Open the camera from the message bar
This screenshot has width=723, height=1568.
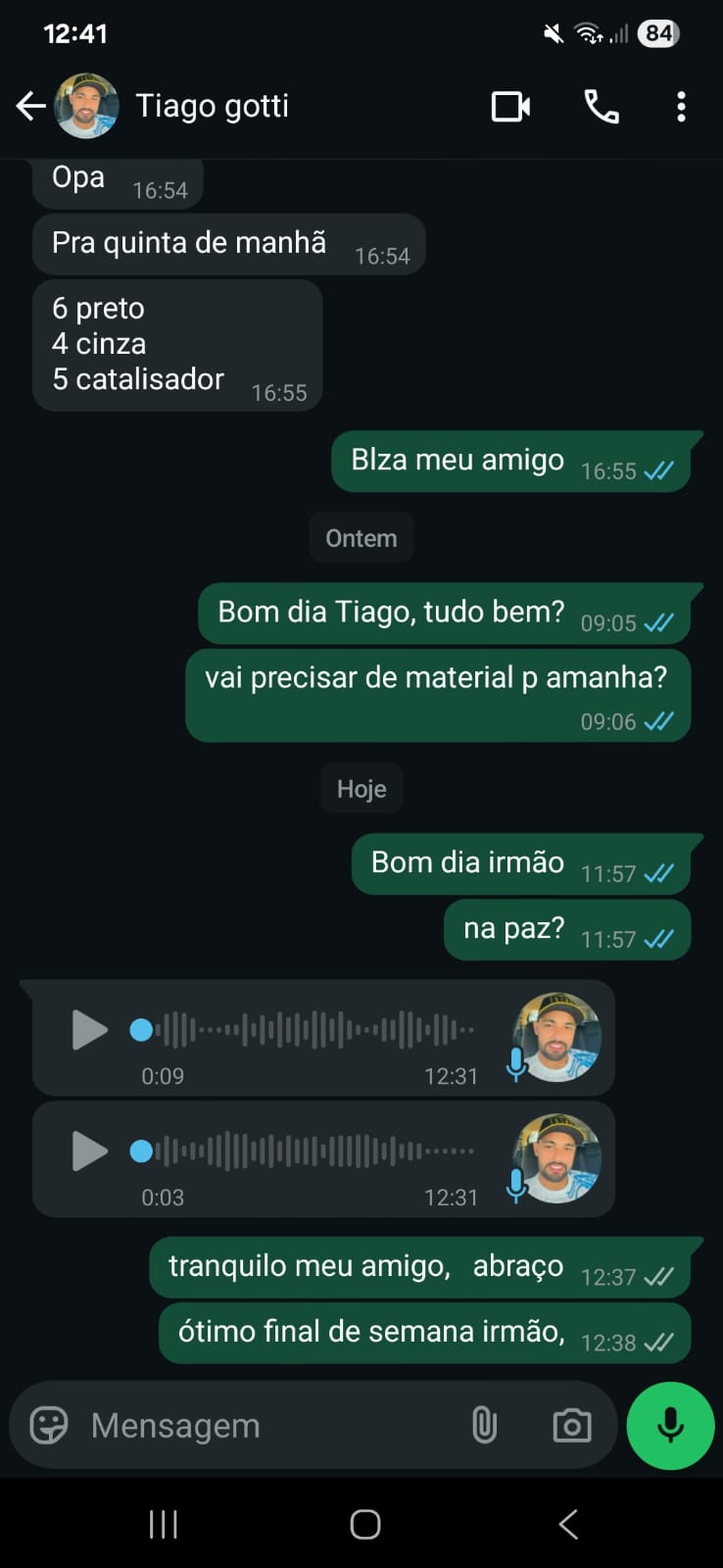(x=571, y=1425)
